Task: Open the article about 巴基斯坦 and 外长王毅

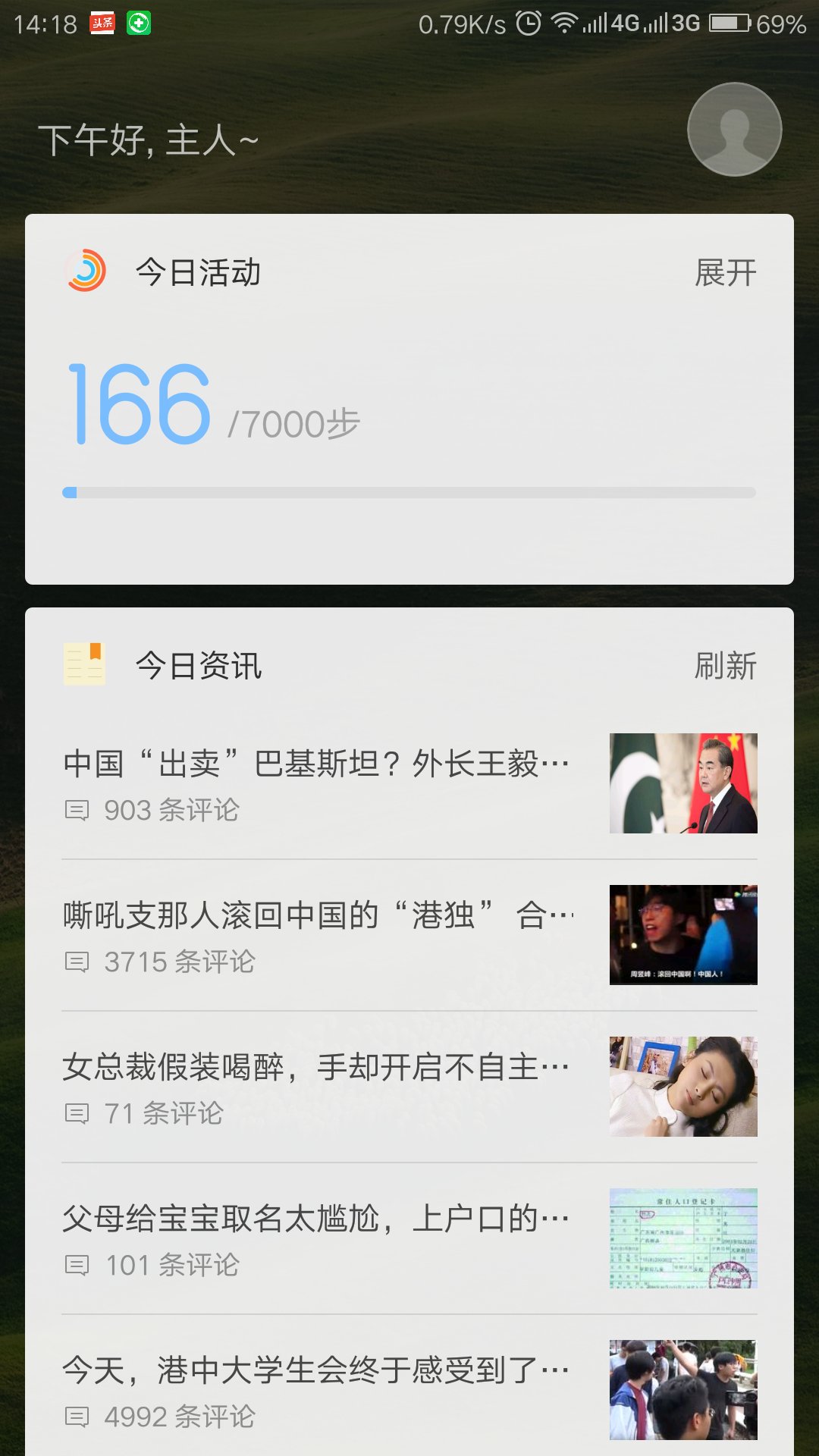Action: 409,783
